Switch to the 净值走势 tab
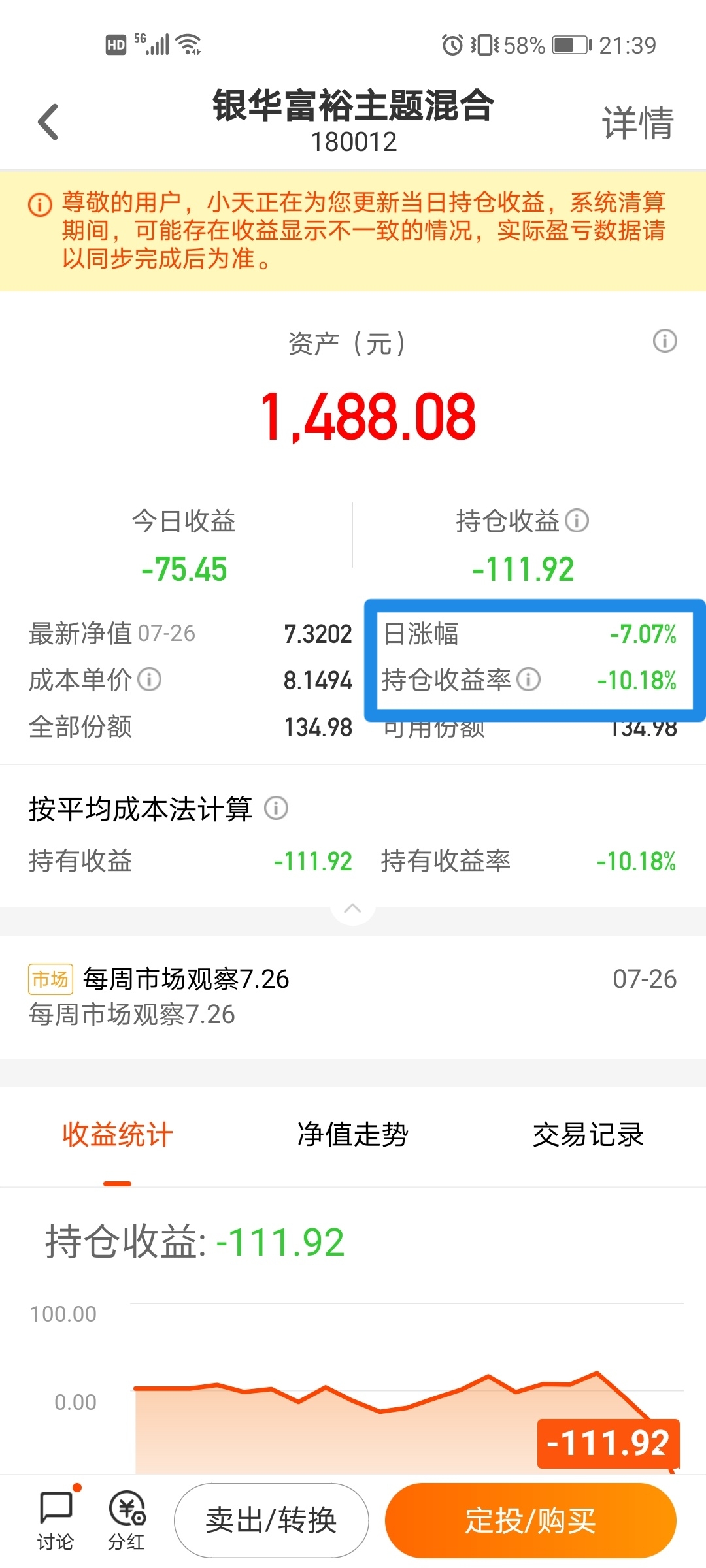Image resolution: width=706 pixels, height=1568 pixels. point(353,1135)
